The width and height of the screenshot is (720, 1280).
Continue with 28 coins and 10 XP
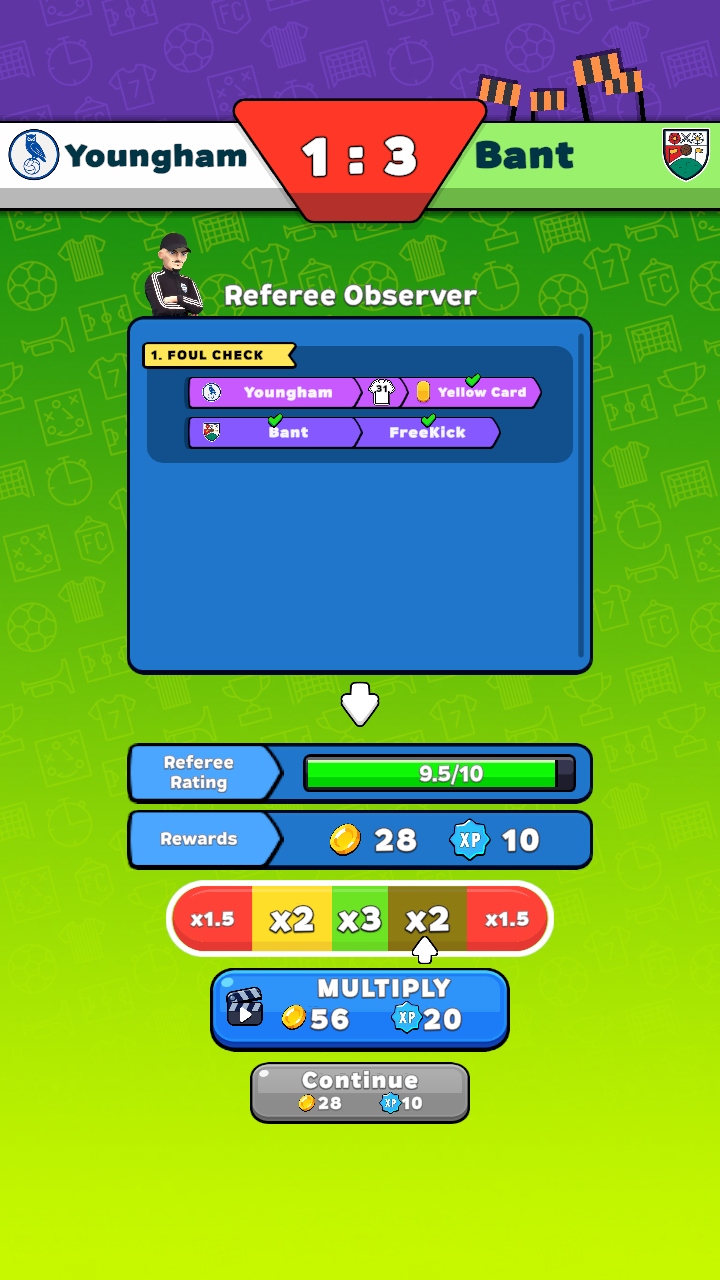pyautogui.click(x=360, y=1092)
